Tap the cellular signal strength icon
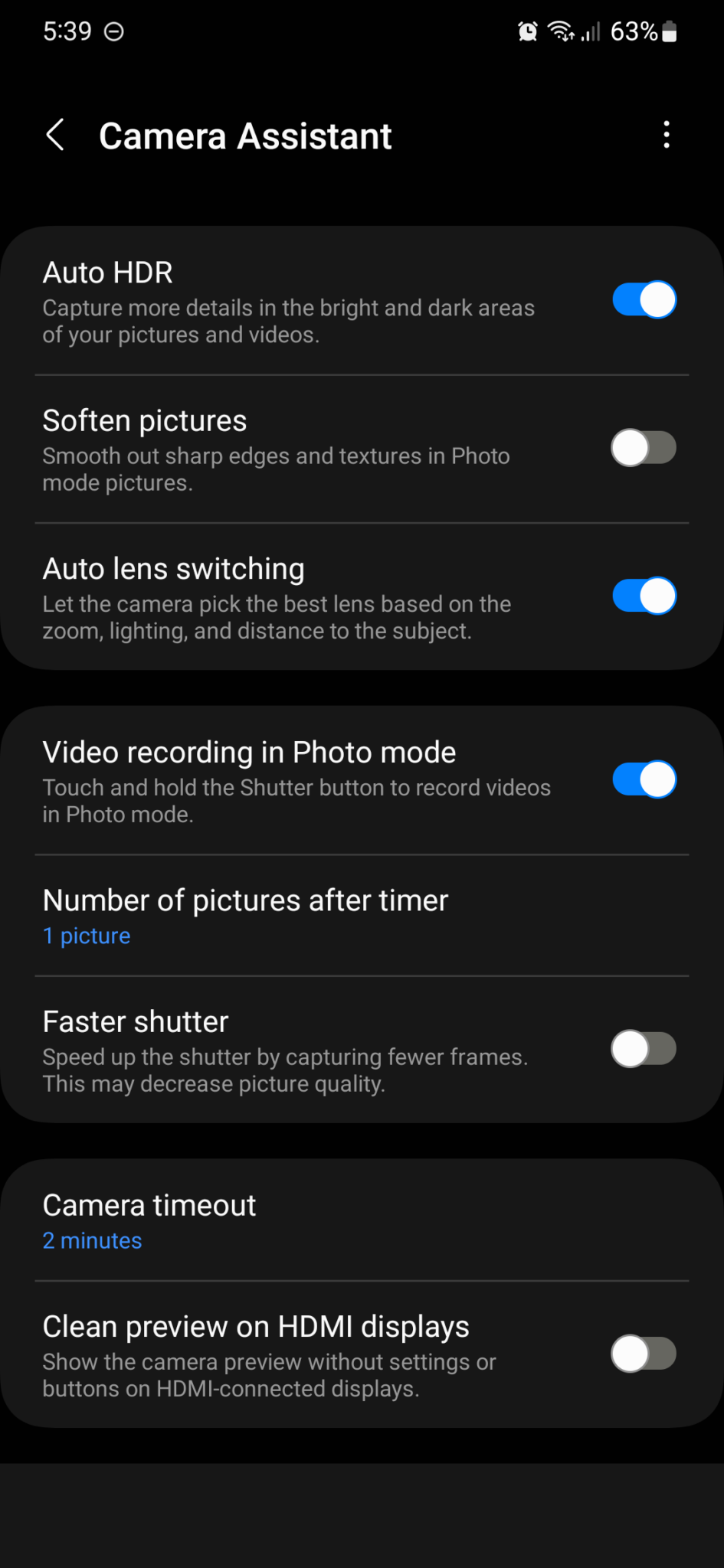The width and height of the screenshot is (724, 1568). pos(589,31)
